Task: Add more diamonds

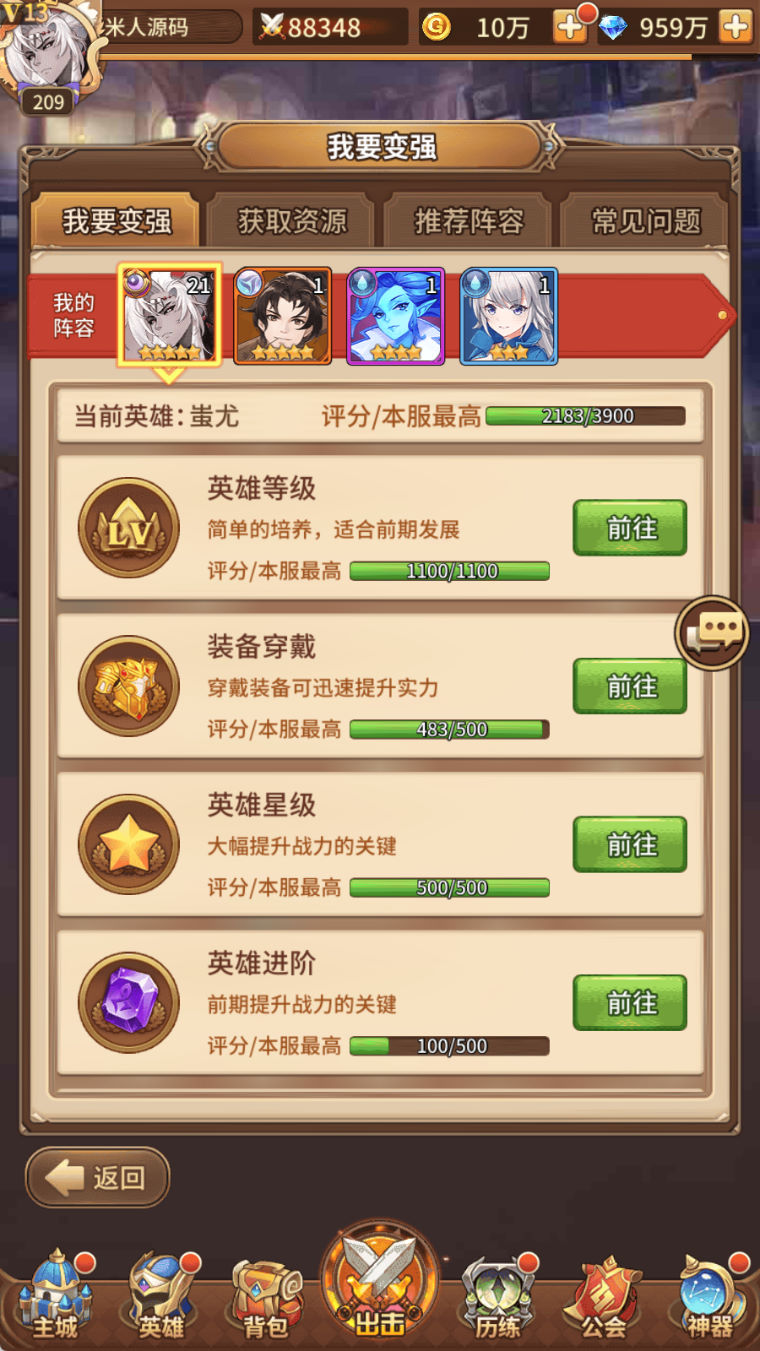Action: (x=735, y=27)
